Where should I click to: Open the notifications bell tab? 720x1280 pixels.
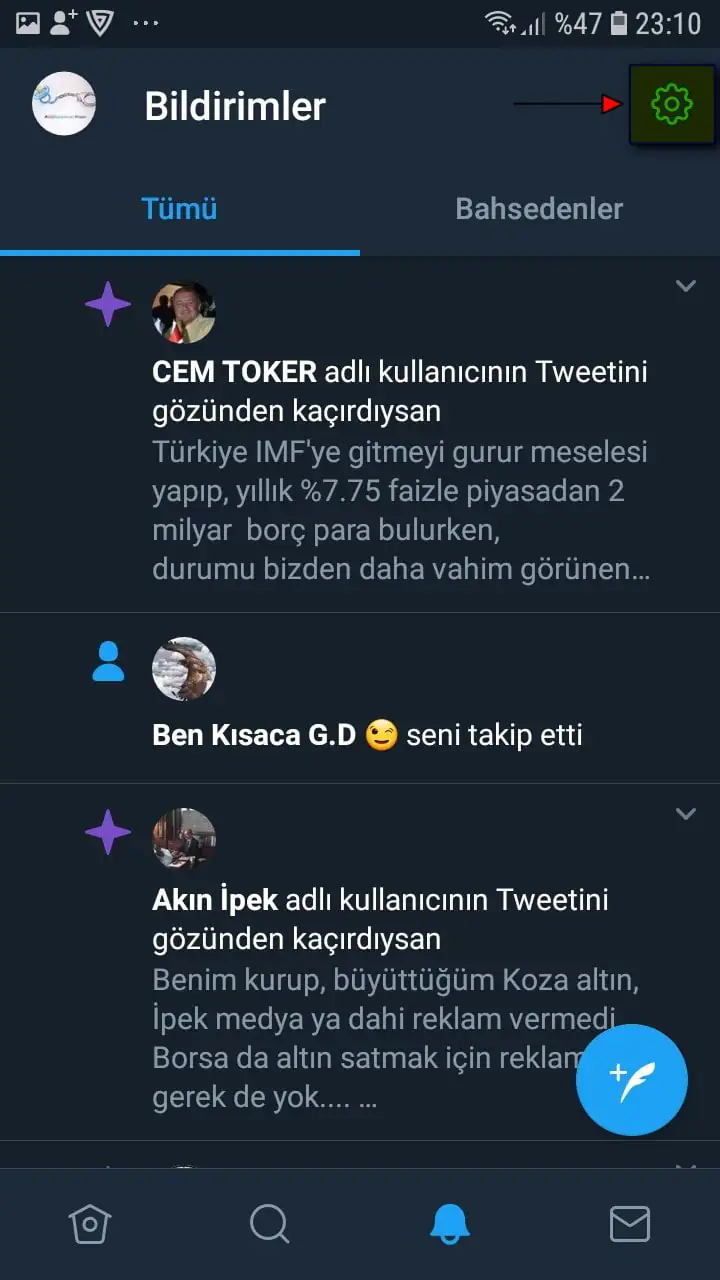pos(450,1223)
